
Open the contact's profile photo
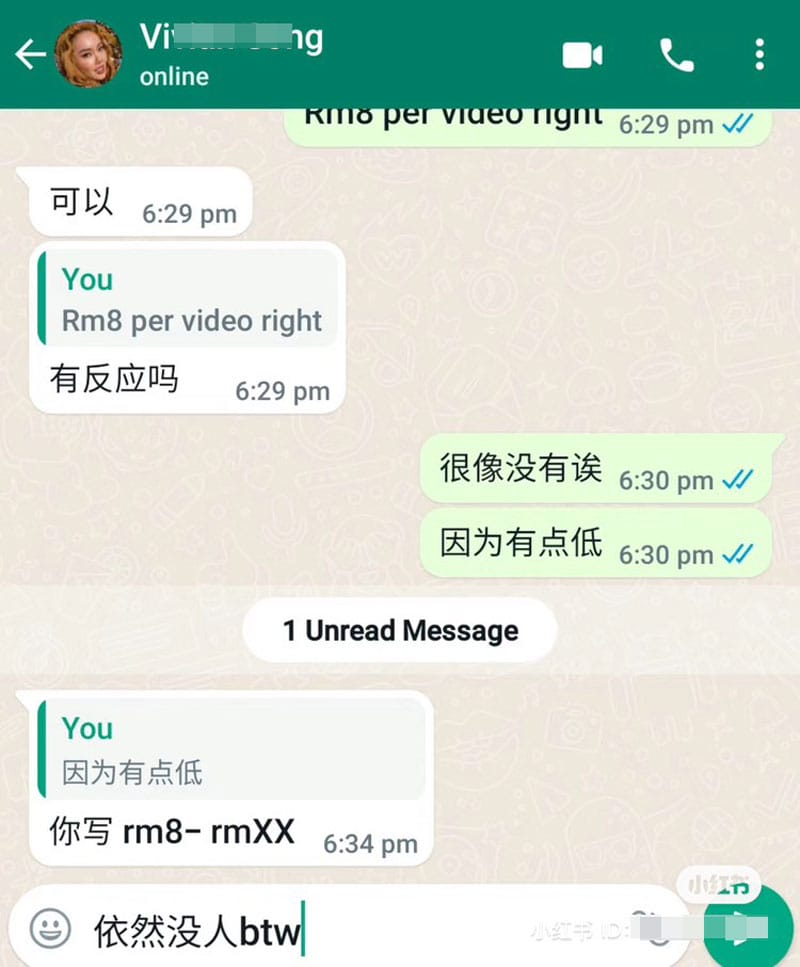pos(88,54)
